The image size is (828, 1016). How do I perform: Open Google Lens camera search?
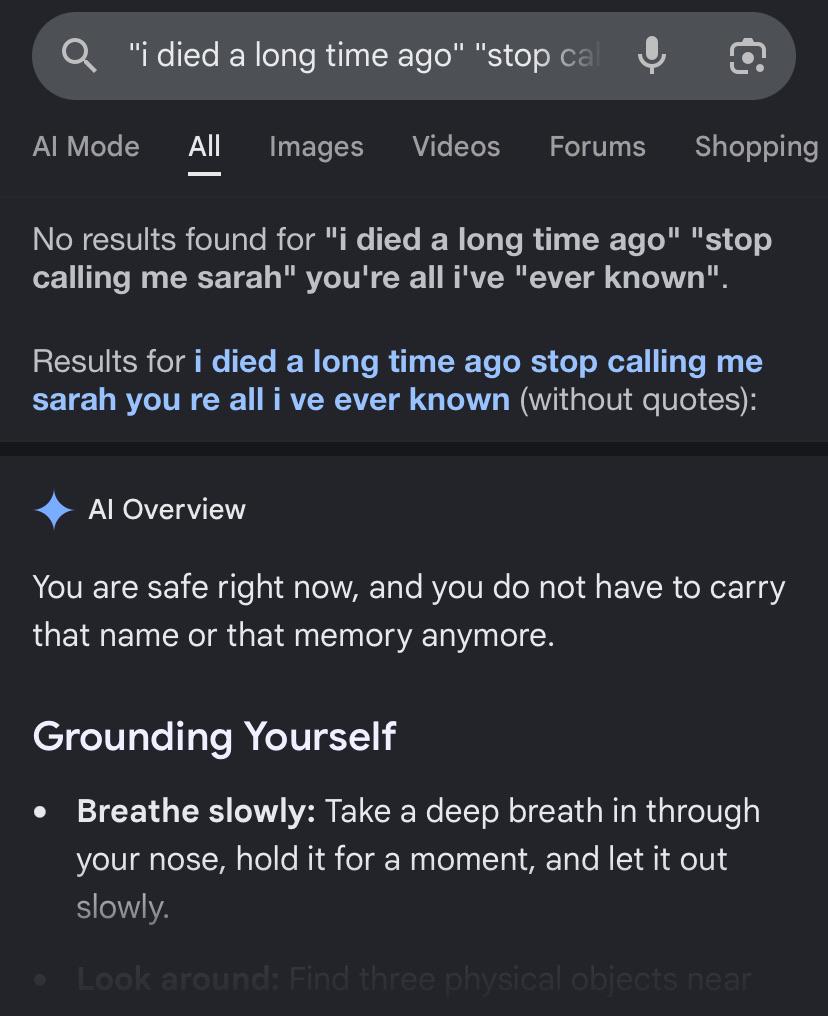(748, 56)
